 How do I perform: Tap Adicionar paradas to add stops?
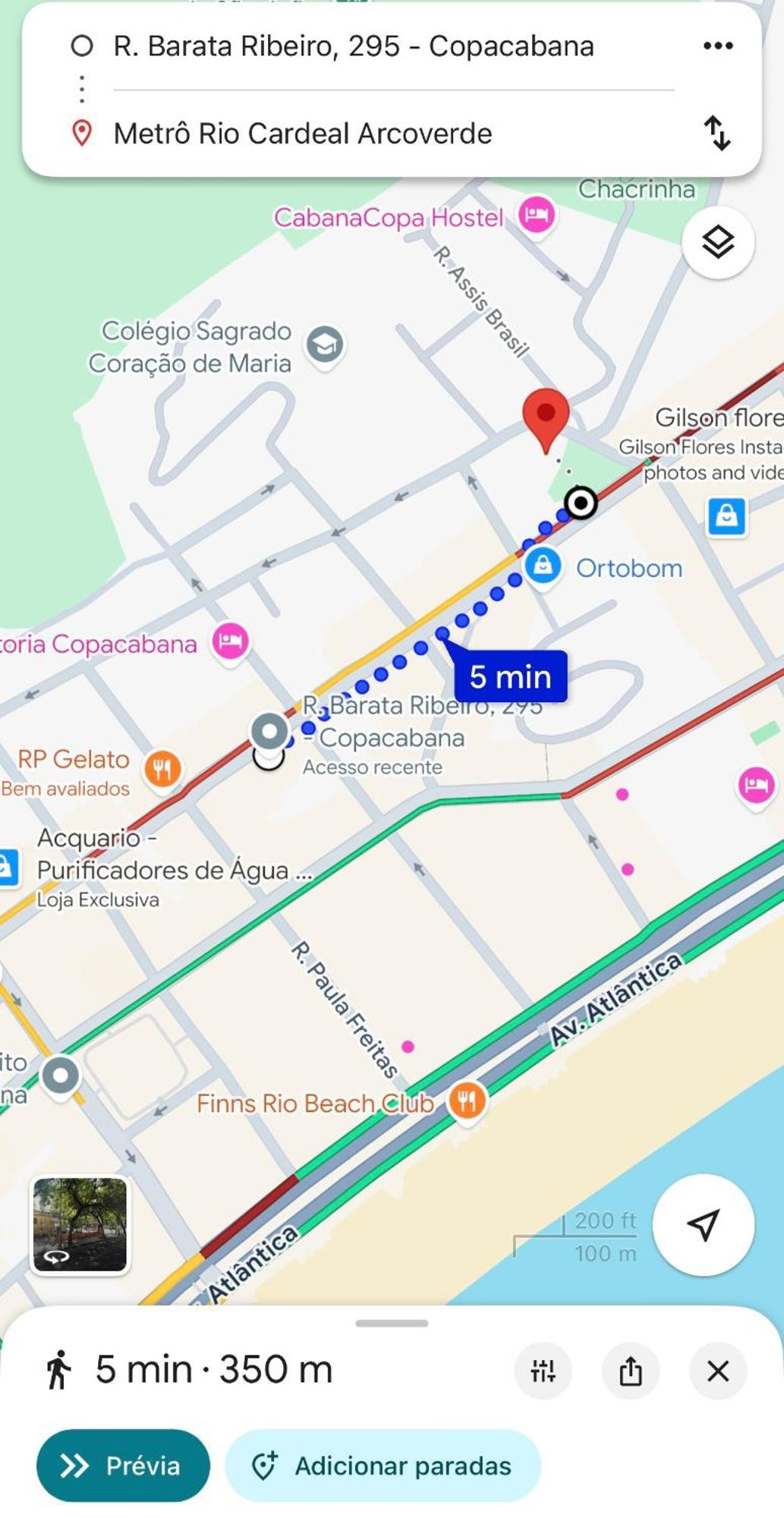click(x=383, y=1466)
